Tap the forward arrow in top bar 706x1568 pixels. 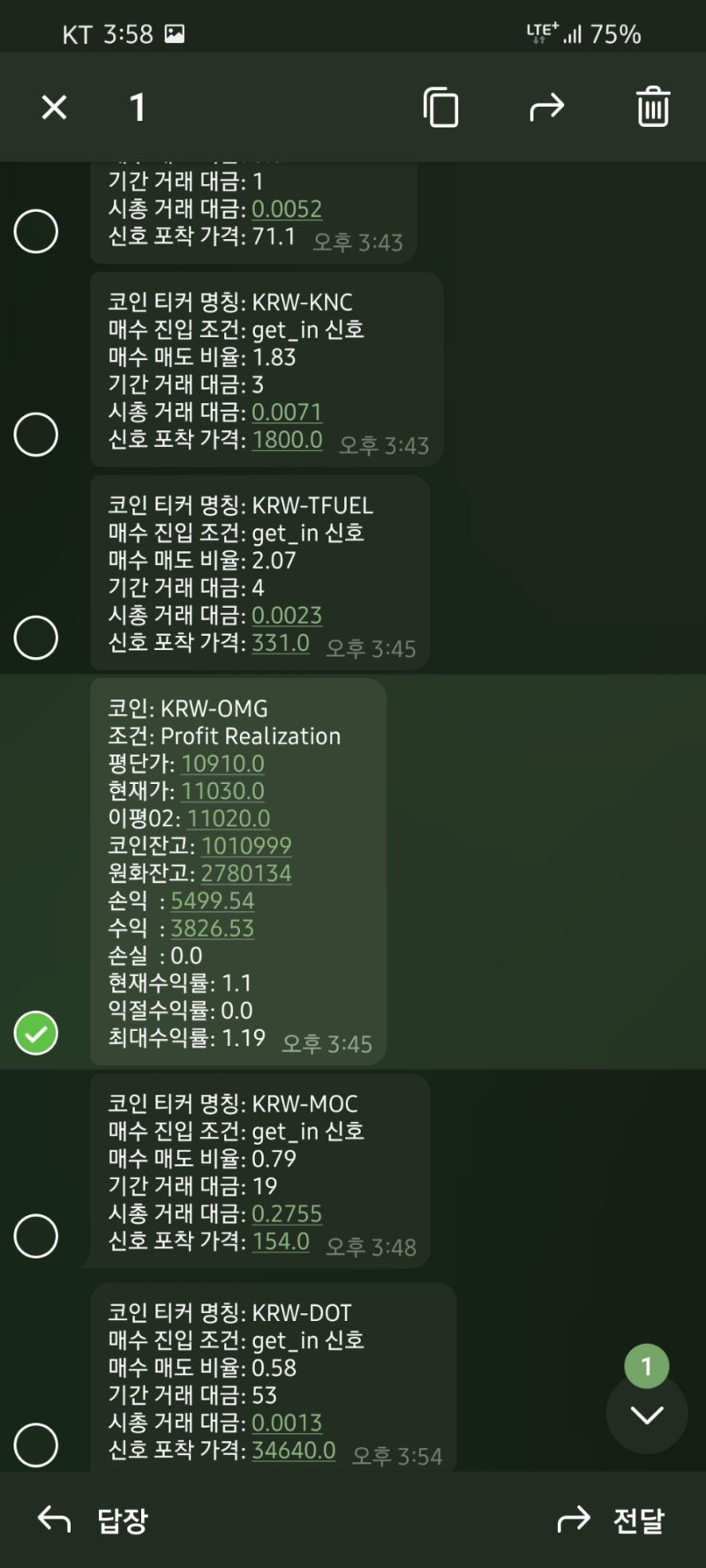pyautogui.click(x=546, y=108)
